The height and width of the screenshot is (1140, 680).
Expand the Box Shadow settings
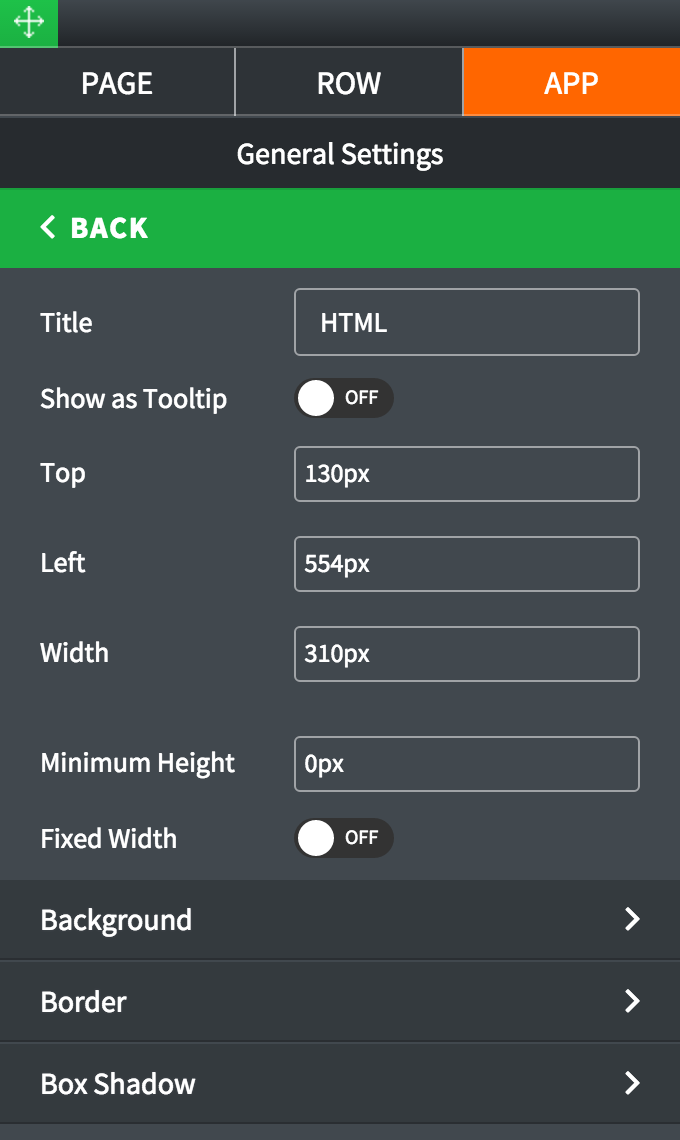tap(340, 1084)
